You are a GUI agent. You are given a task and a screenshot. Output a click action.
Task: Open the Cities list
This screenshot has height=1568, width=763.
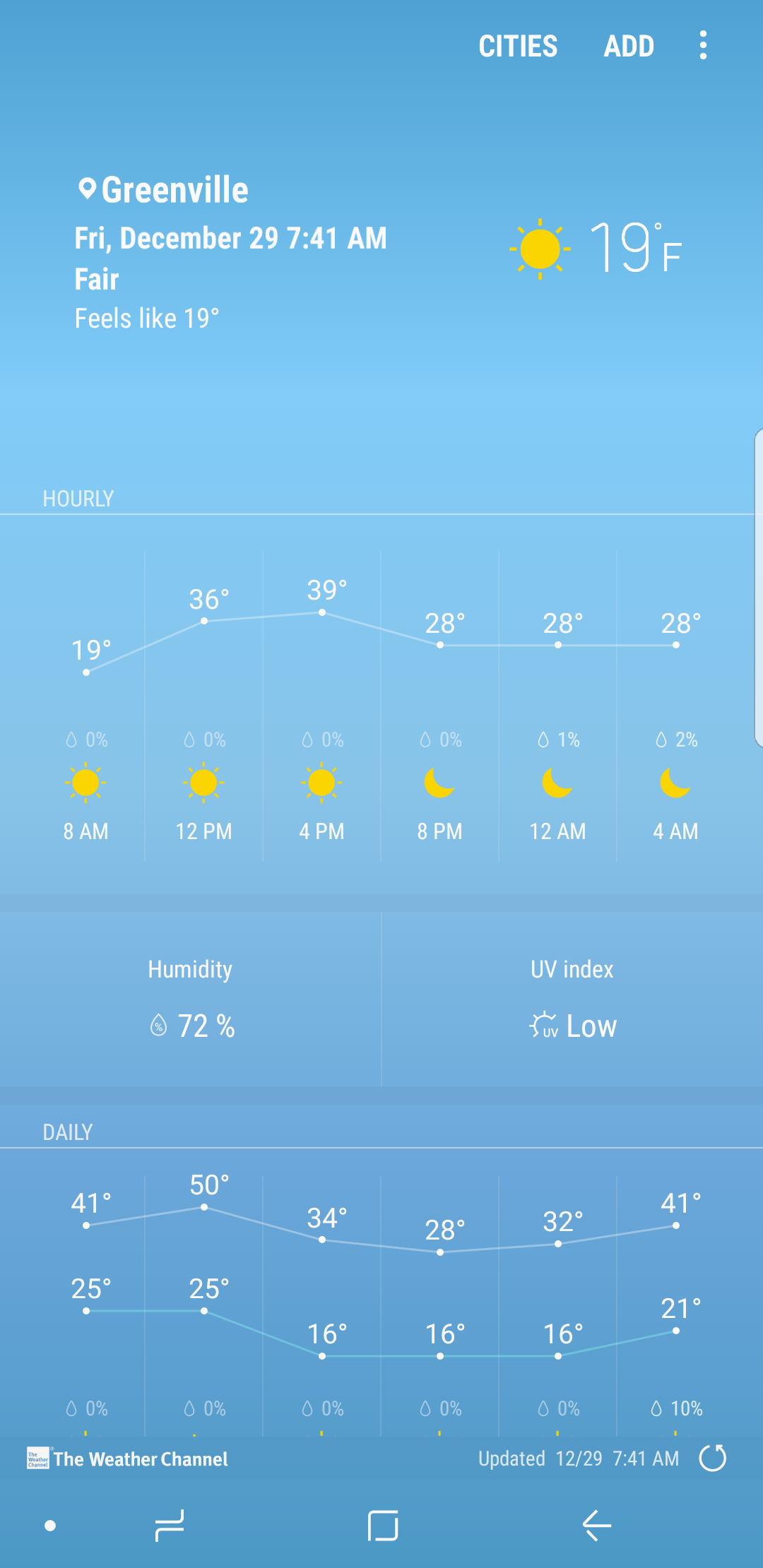[x=518, y=47]
